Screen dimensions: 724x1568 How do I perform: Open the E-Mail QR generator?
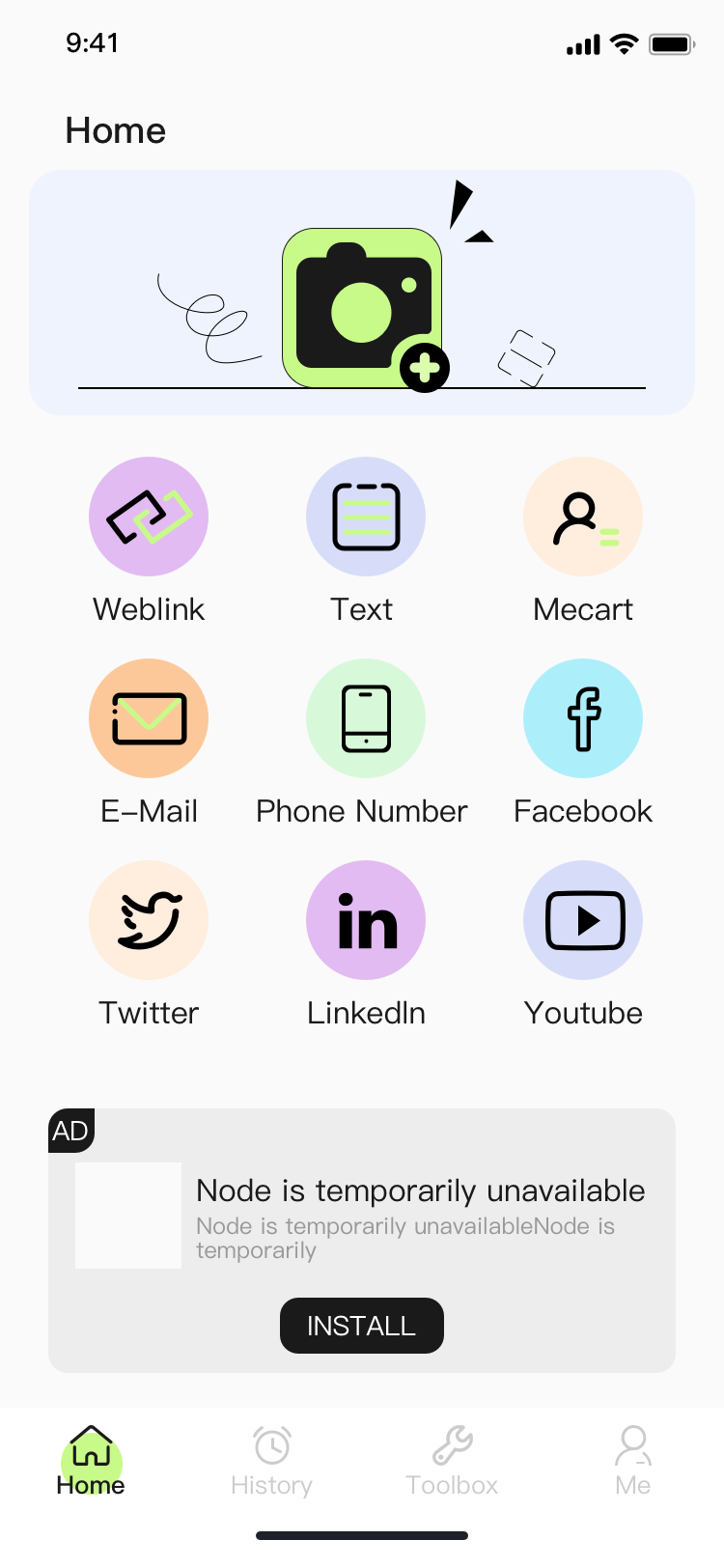tap(149, 718)
